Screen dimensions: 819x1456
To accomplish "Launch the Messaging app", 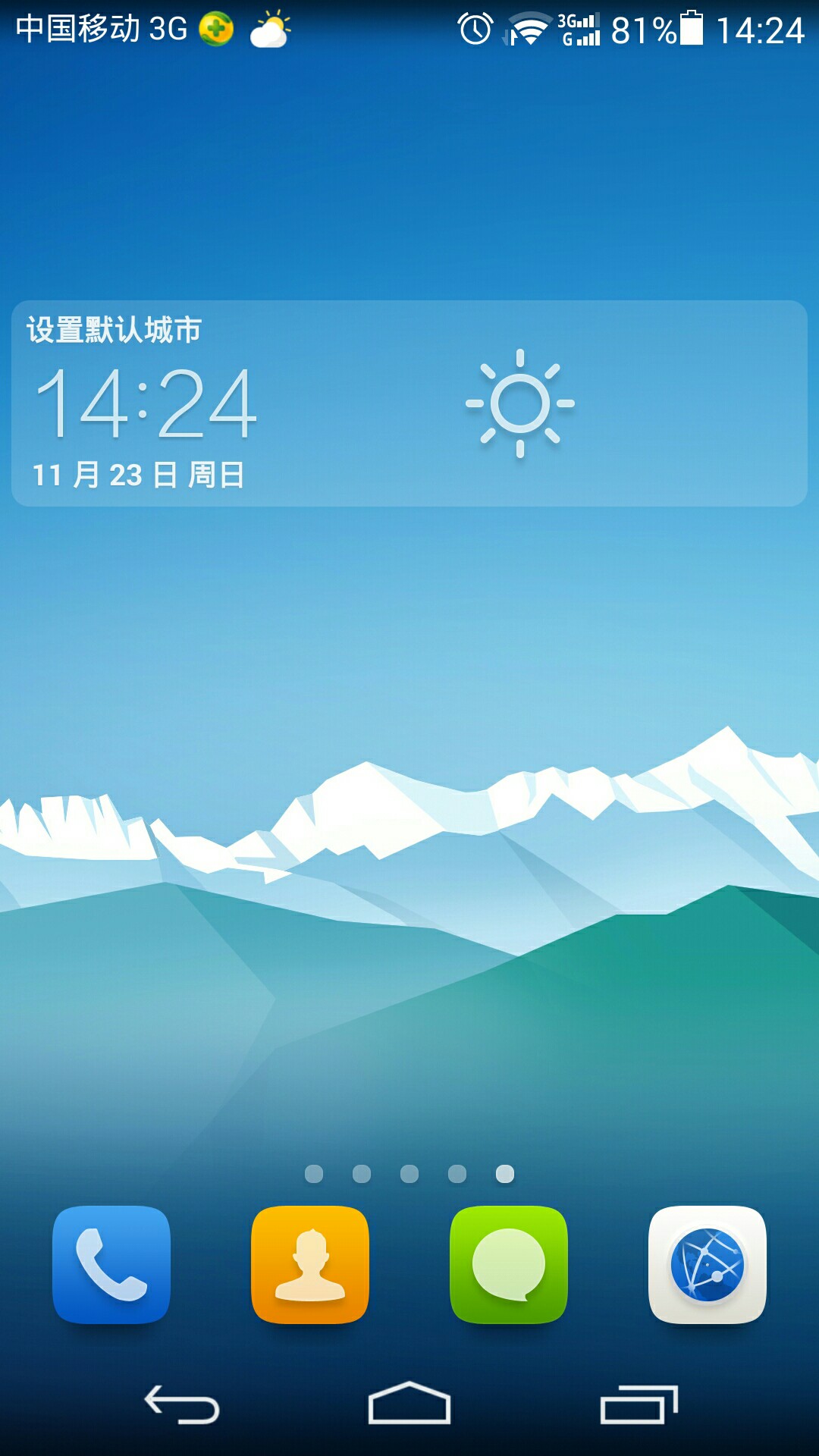I will tap(509, 1264).
